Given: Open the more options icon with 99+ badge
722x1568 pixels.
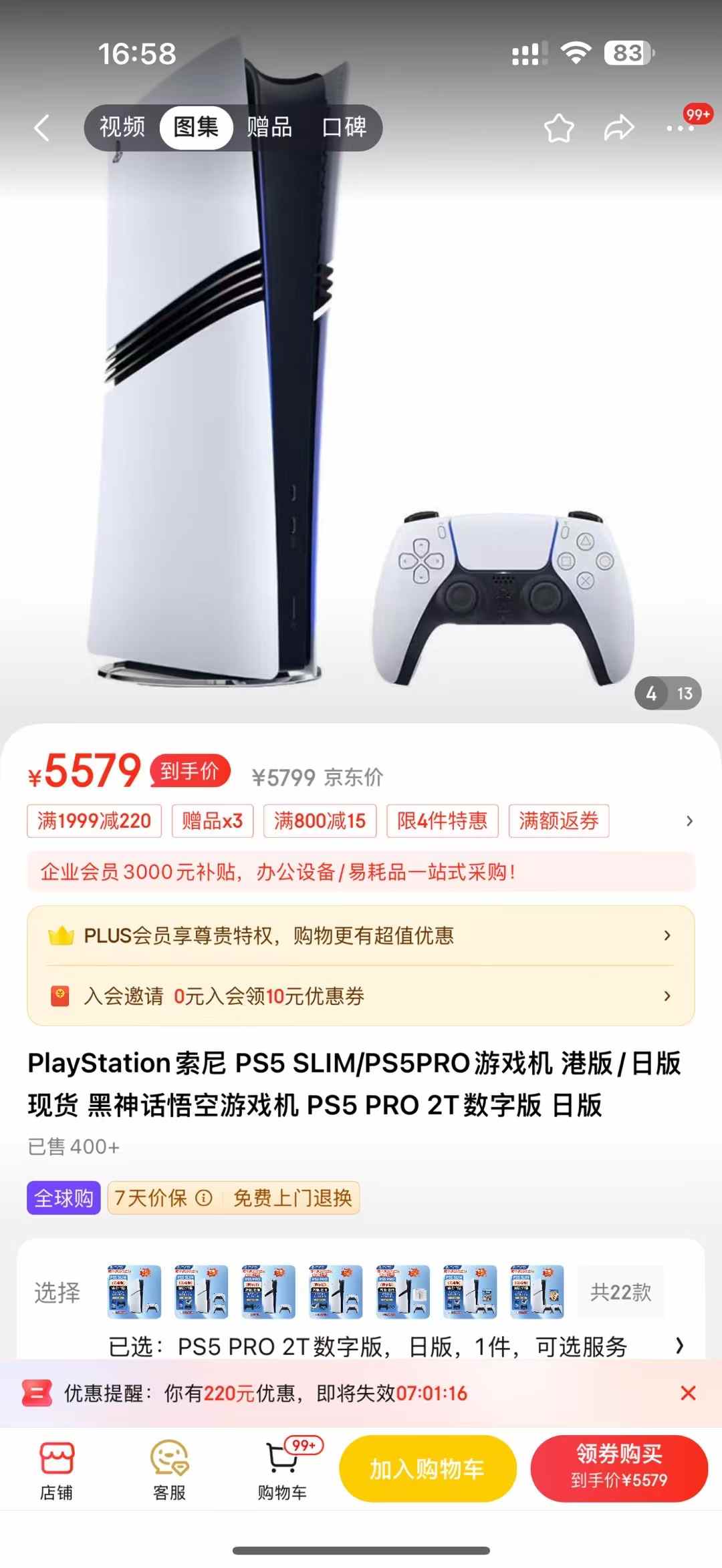Looking at the screenshot, I should [x=680, y=128].
